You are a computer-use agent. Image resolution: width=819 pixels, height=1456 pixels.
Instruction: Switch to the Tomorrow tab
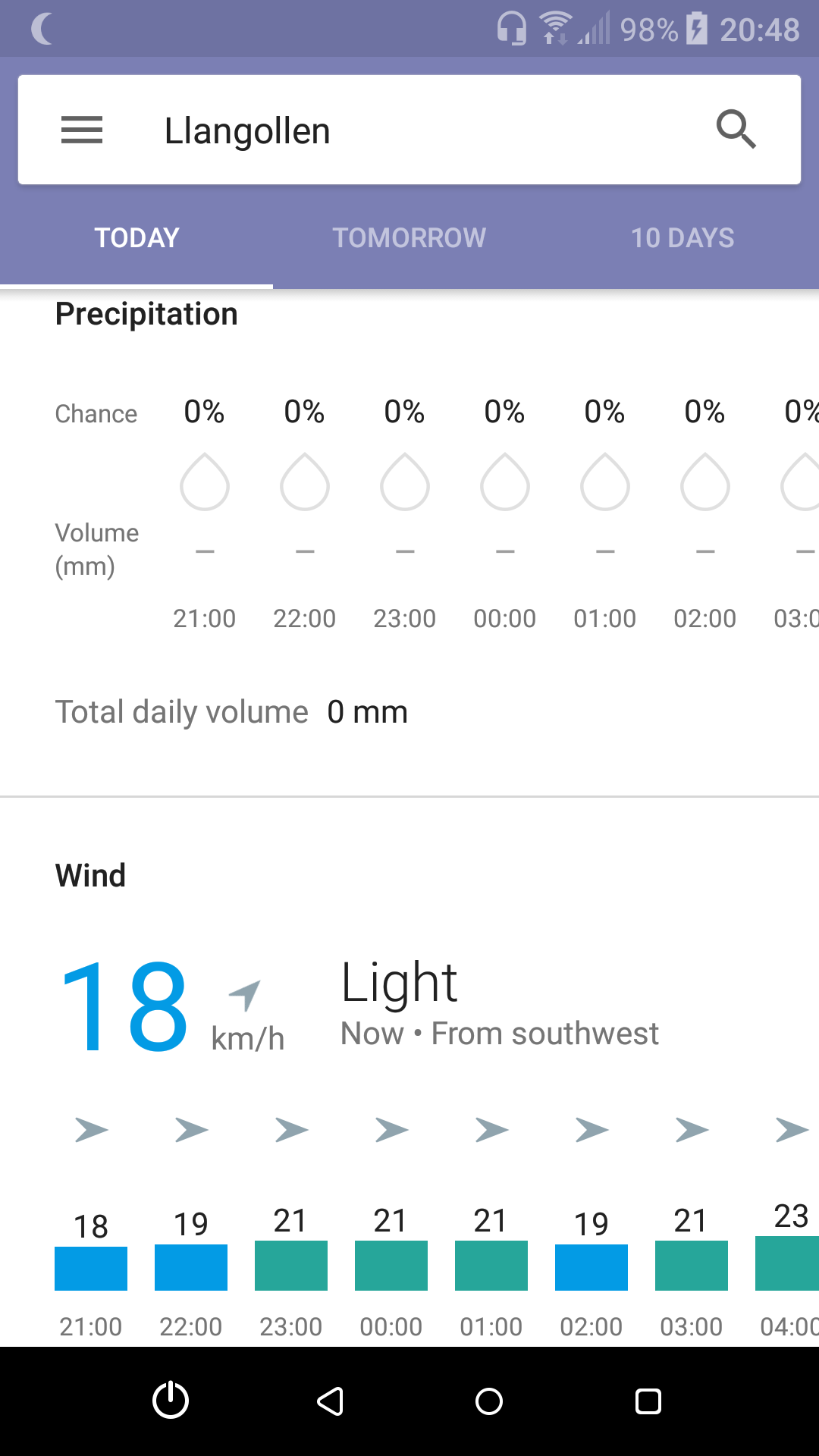coord(409,237)
